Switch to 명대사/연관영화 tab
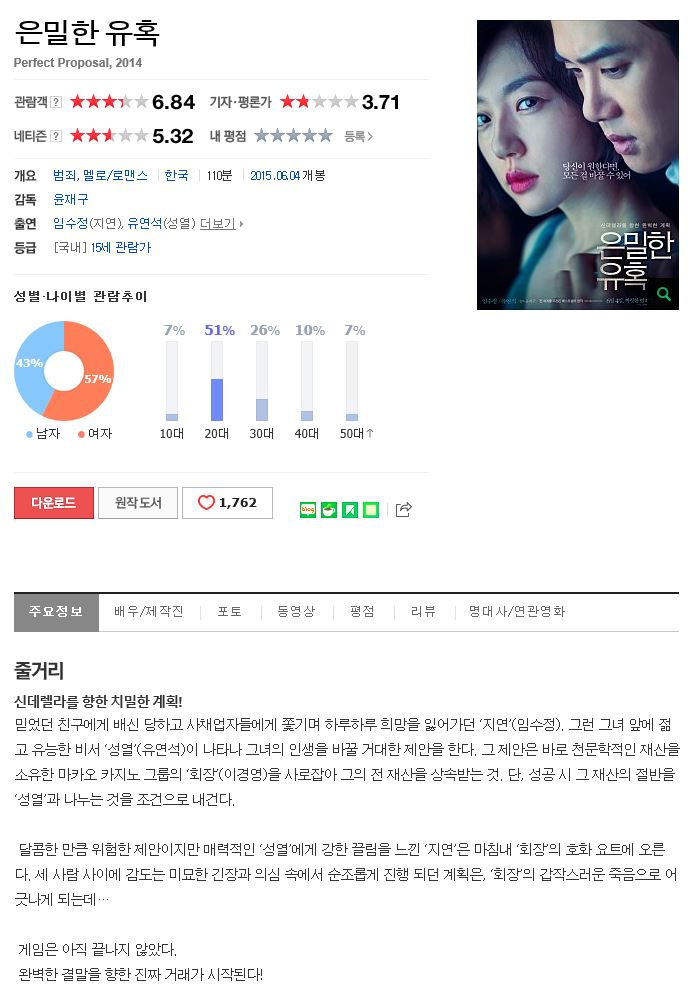 pyautogui.click(x=517, y=611)
